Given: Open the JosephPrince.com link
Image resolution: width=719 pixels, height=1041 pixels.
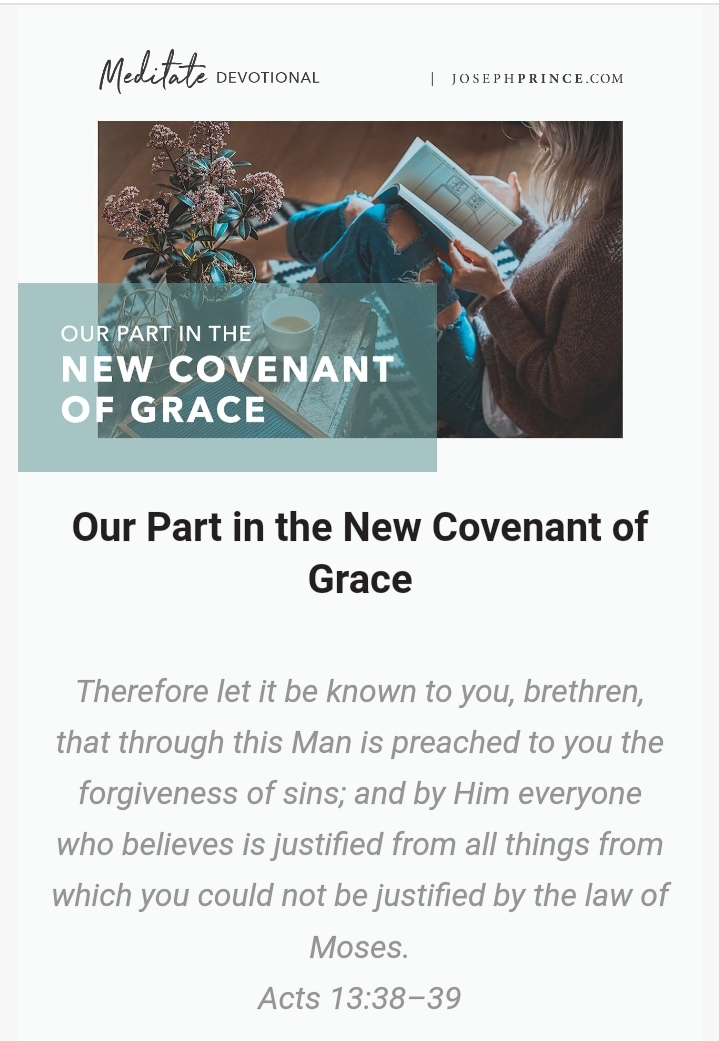Looking at the screenshot, I should coord(537,79).
